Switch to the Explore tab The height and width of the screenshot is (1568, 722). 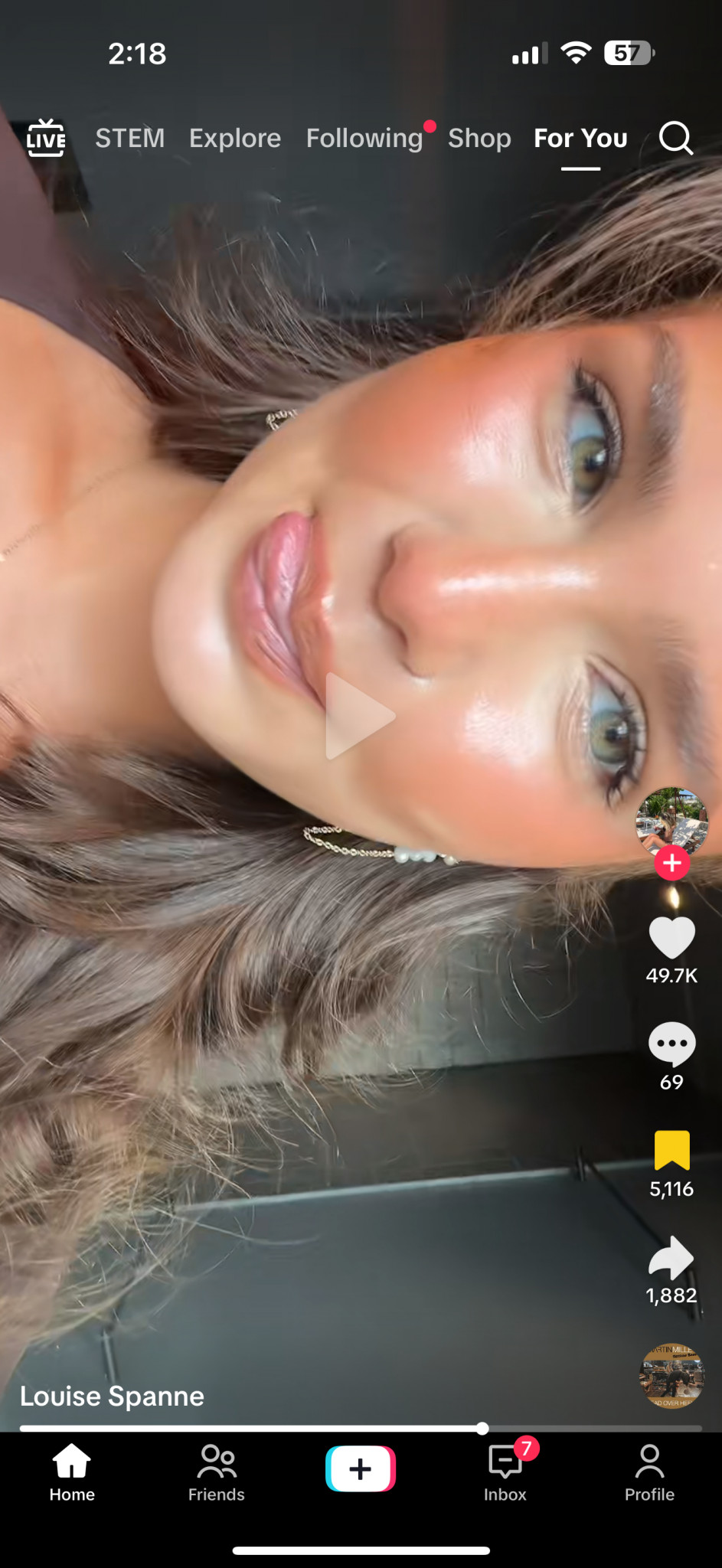235,138
